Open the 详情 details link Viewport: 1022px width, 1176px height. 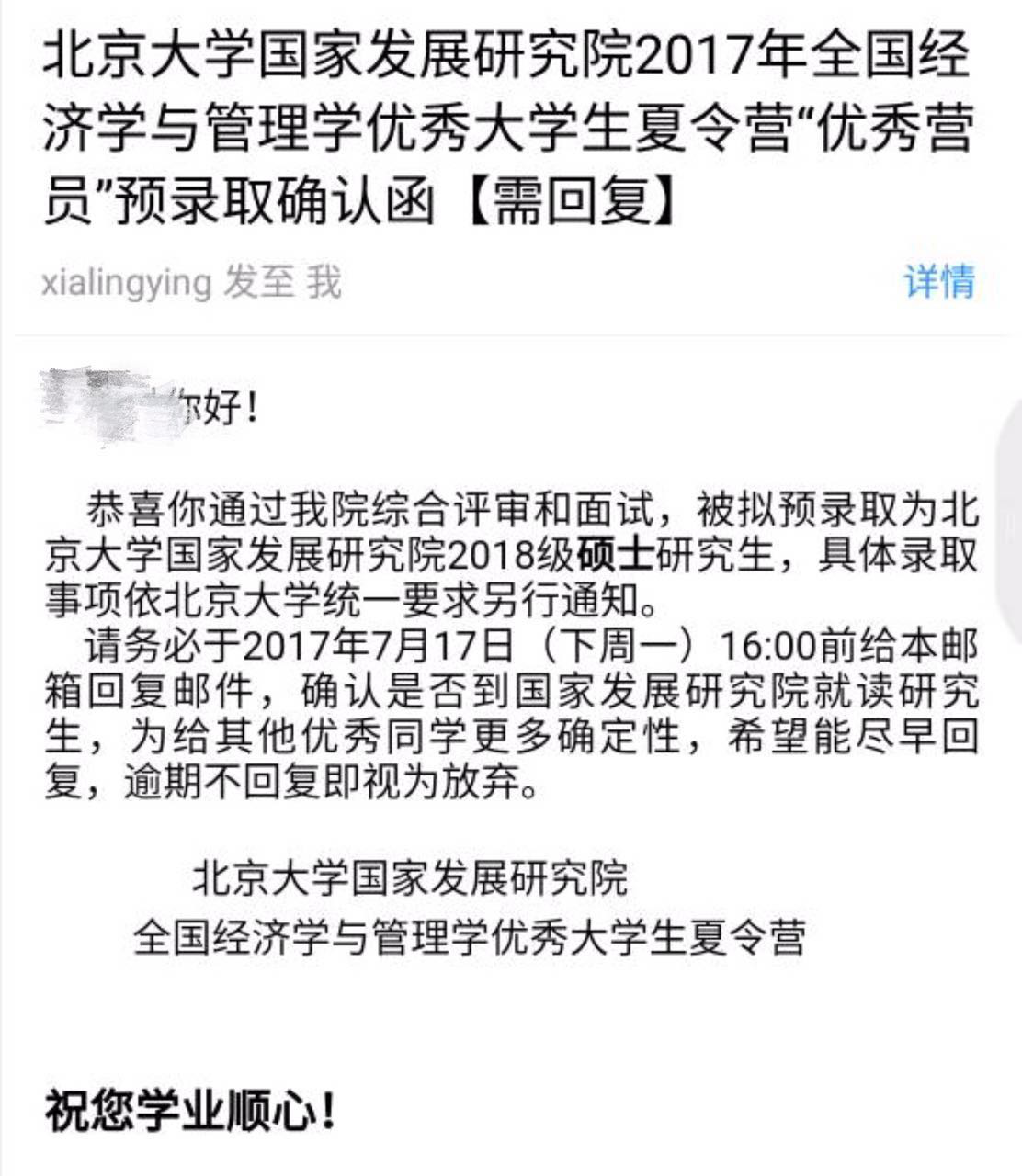pos(938,281)
